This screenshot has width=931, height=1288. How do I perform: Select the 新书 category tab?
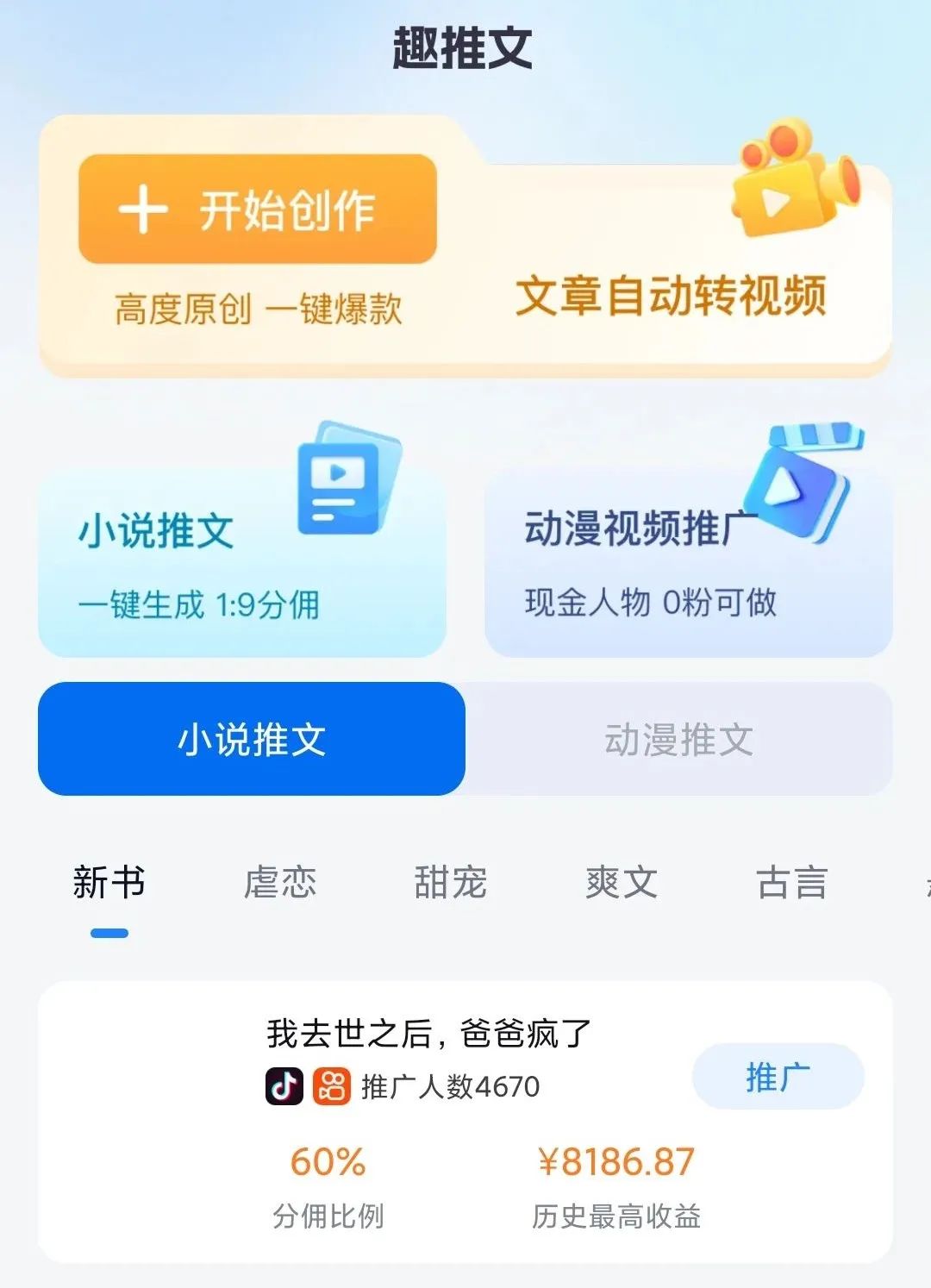click(x=109, y=882)
